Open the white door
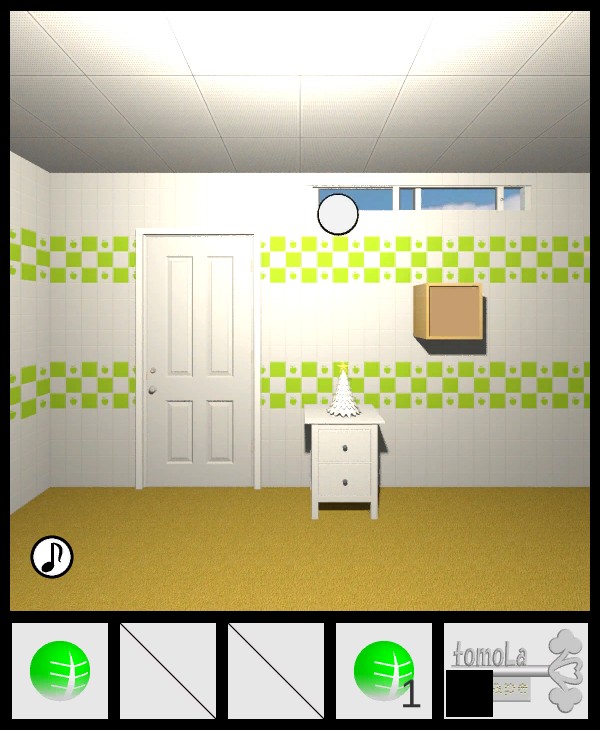Viewport: 600px width, 730px height. point(197,360)
